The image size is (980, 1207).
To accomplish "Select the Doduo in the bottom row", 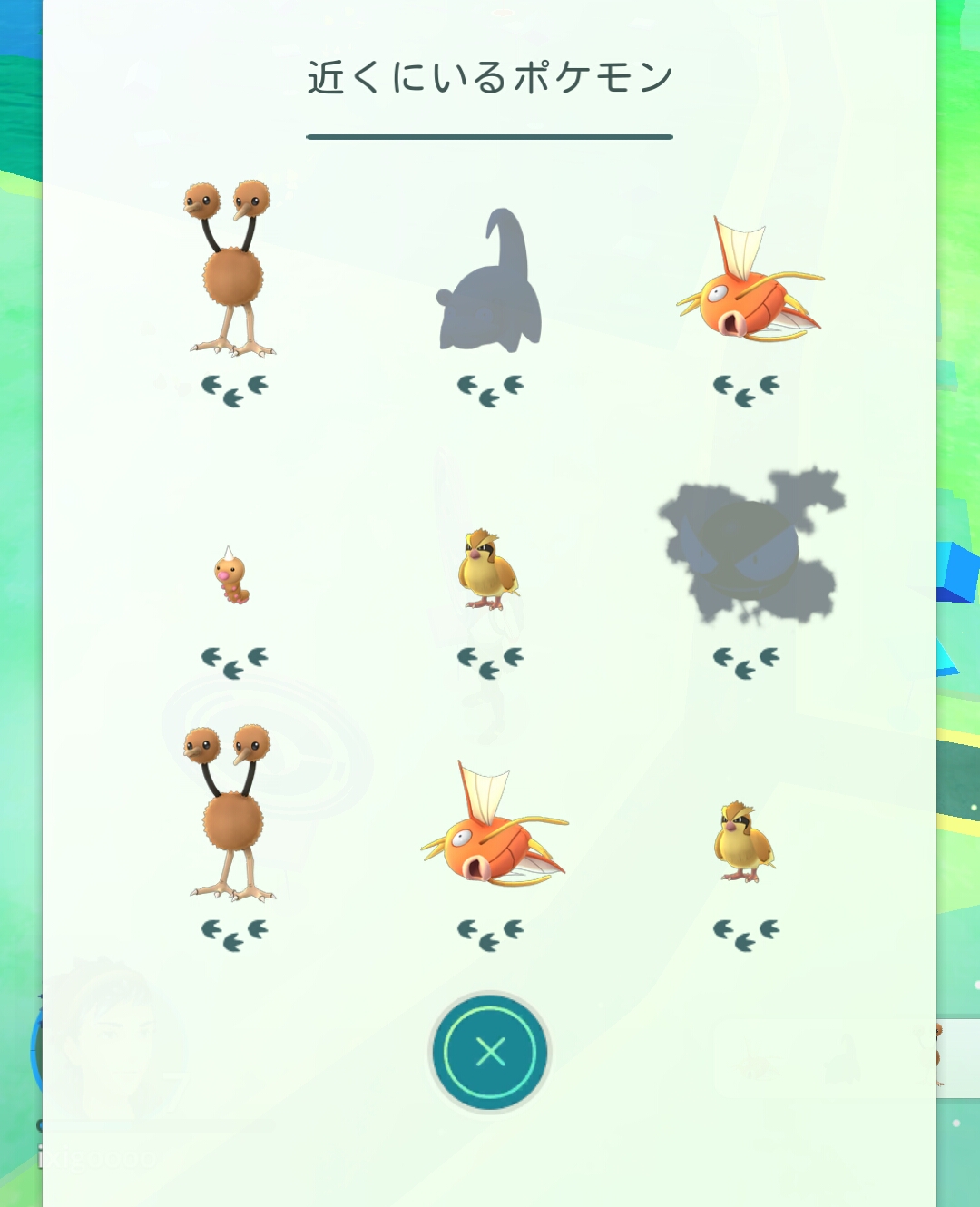I will pyautogui.click(x=233, y=814).
